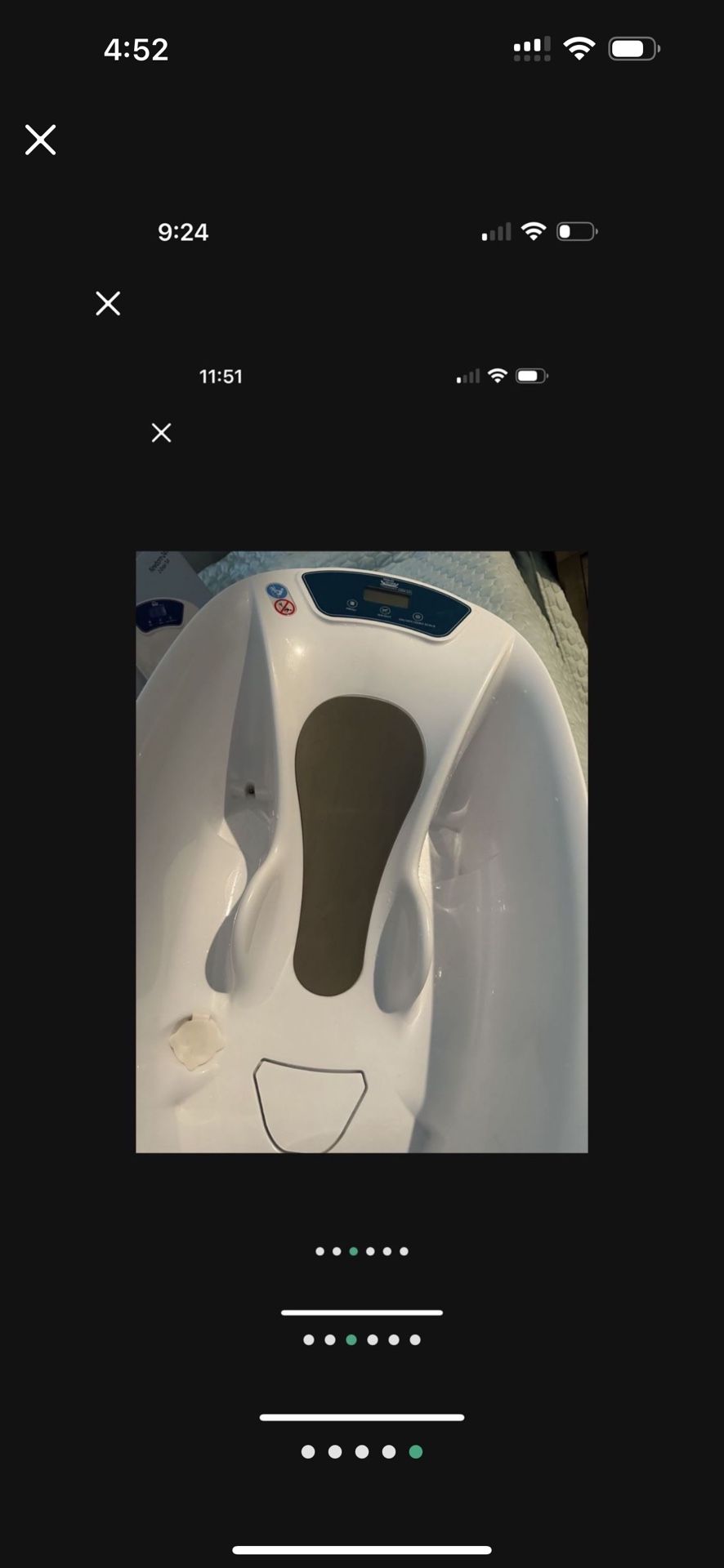Select the blue baby-support safety icon on the tub
The image size is (724, 1568).
tap(275, 591)
